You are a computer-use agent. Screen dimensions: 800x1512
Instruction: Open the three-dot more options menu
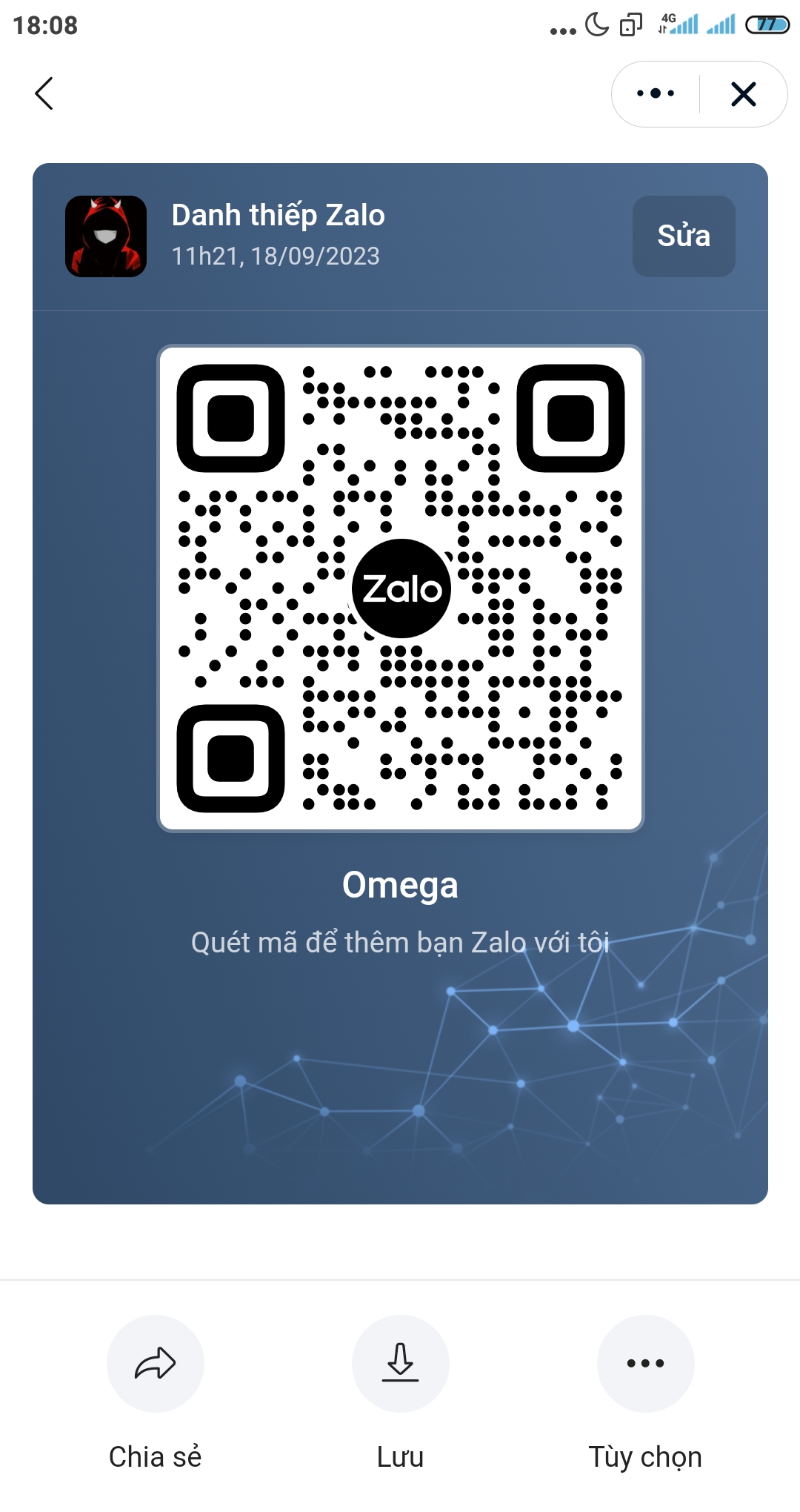point(656,93)
